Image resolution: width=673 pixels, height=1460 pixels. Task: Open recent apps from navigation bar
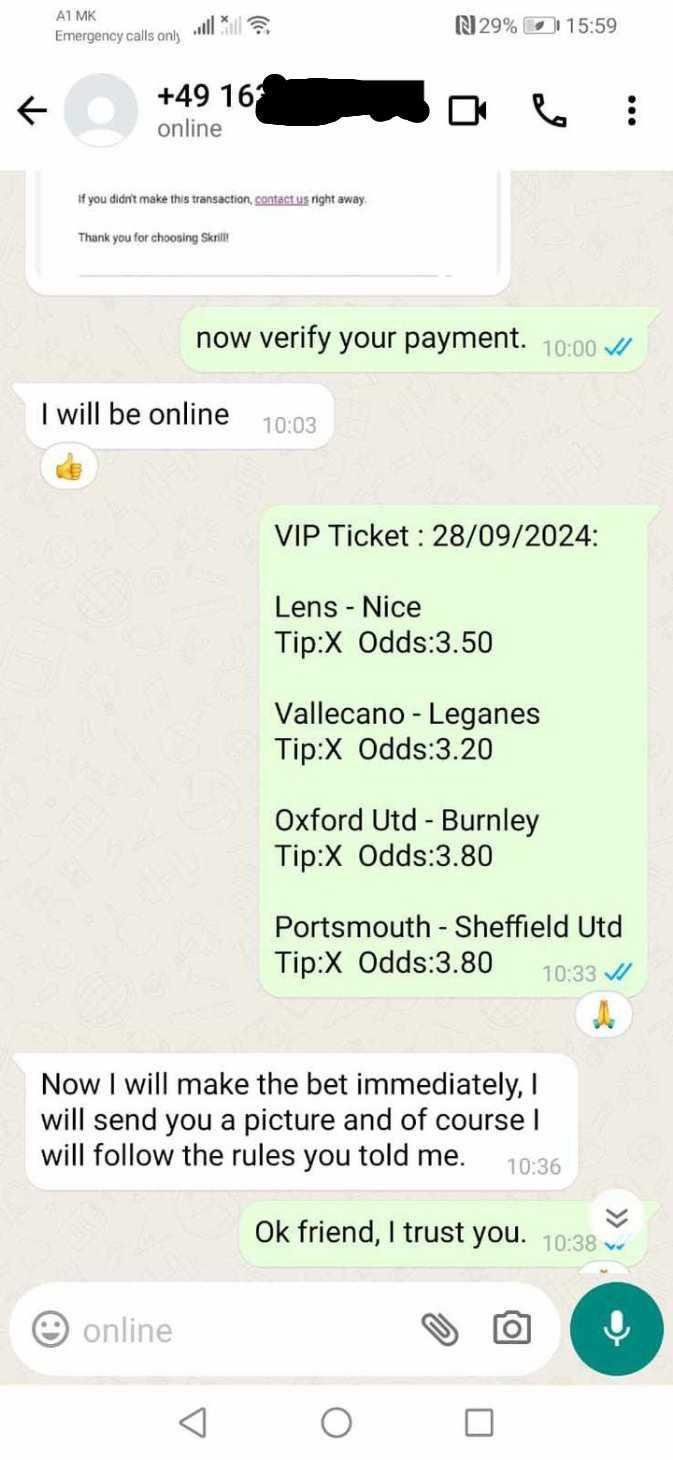[x=479, y=1422]
